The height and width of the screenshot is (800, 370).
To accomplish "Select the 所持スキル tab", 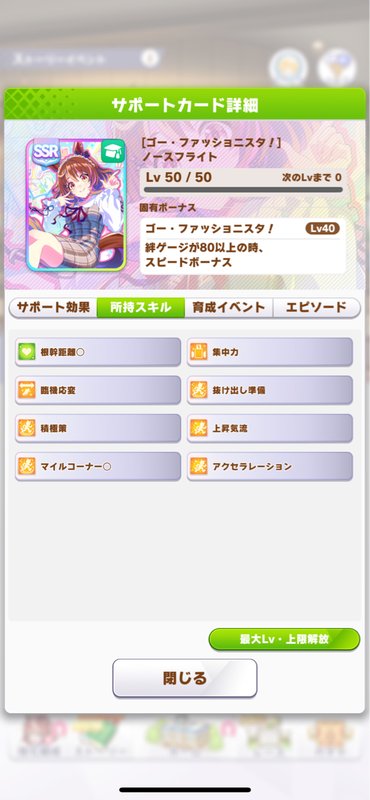I will coord(141,308).
